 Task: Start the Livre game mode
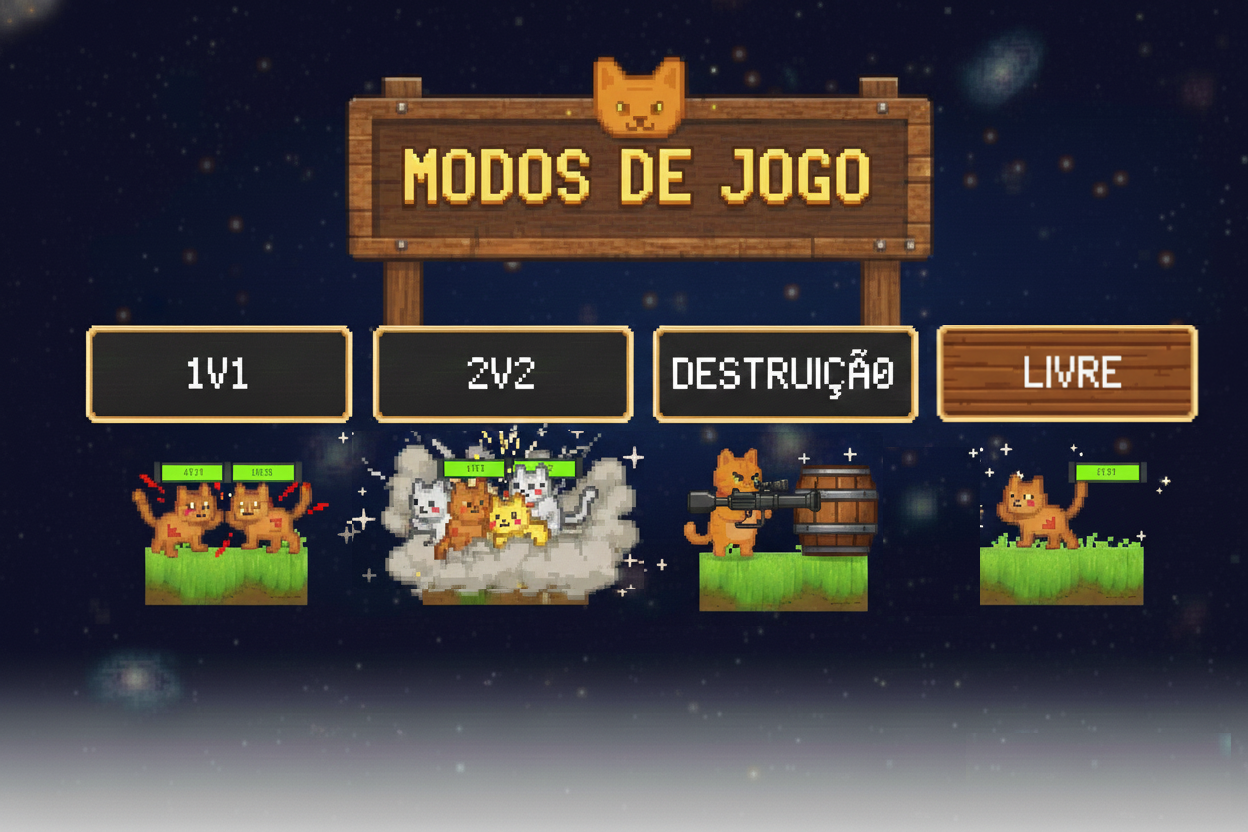(1067, 373)
